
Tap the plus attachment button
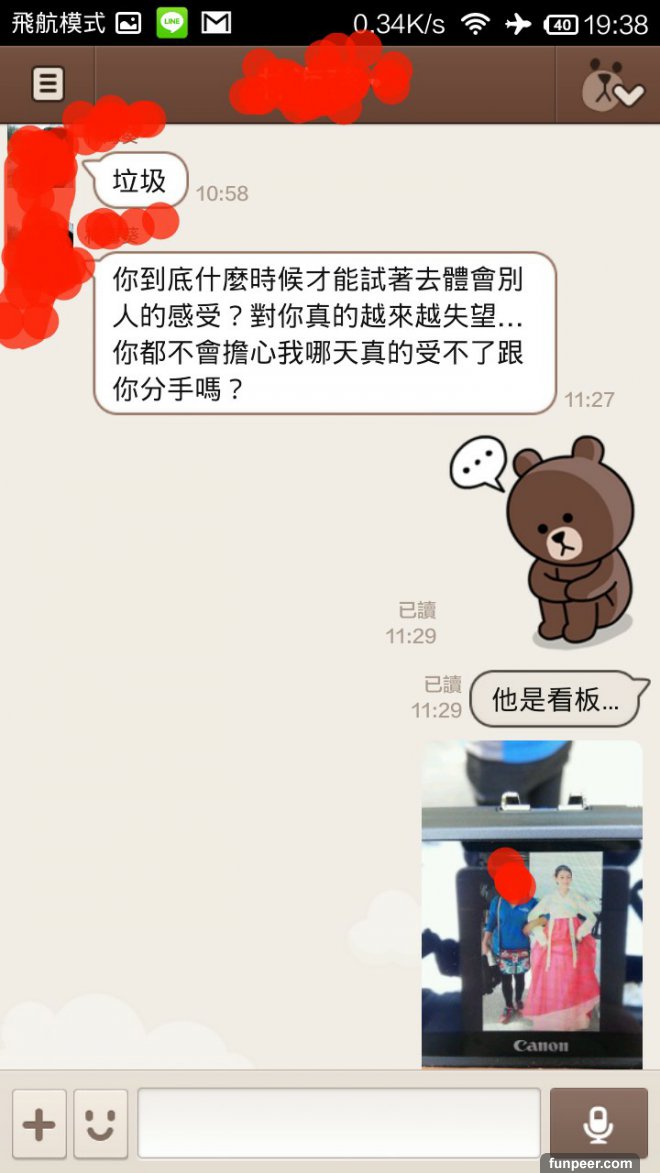39,1124
